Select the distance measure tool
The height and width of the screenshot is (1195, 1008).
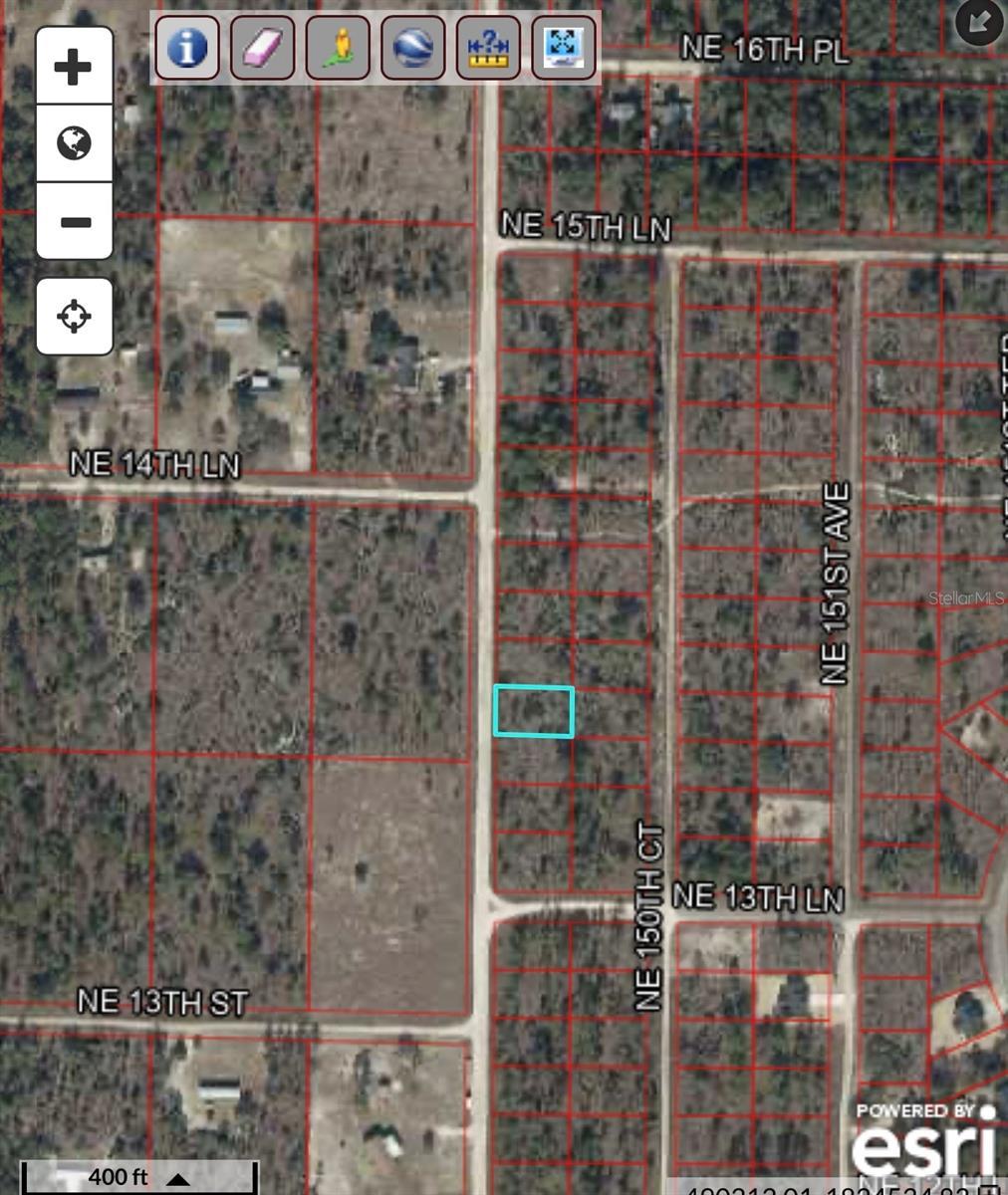[x=488, y=46]
